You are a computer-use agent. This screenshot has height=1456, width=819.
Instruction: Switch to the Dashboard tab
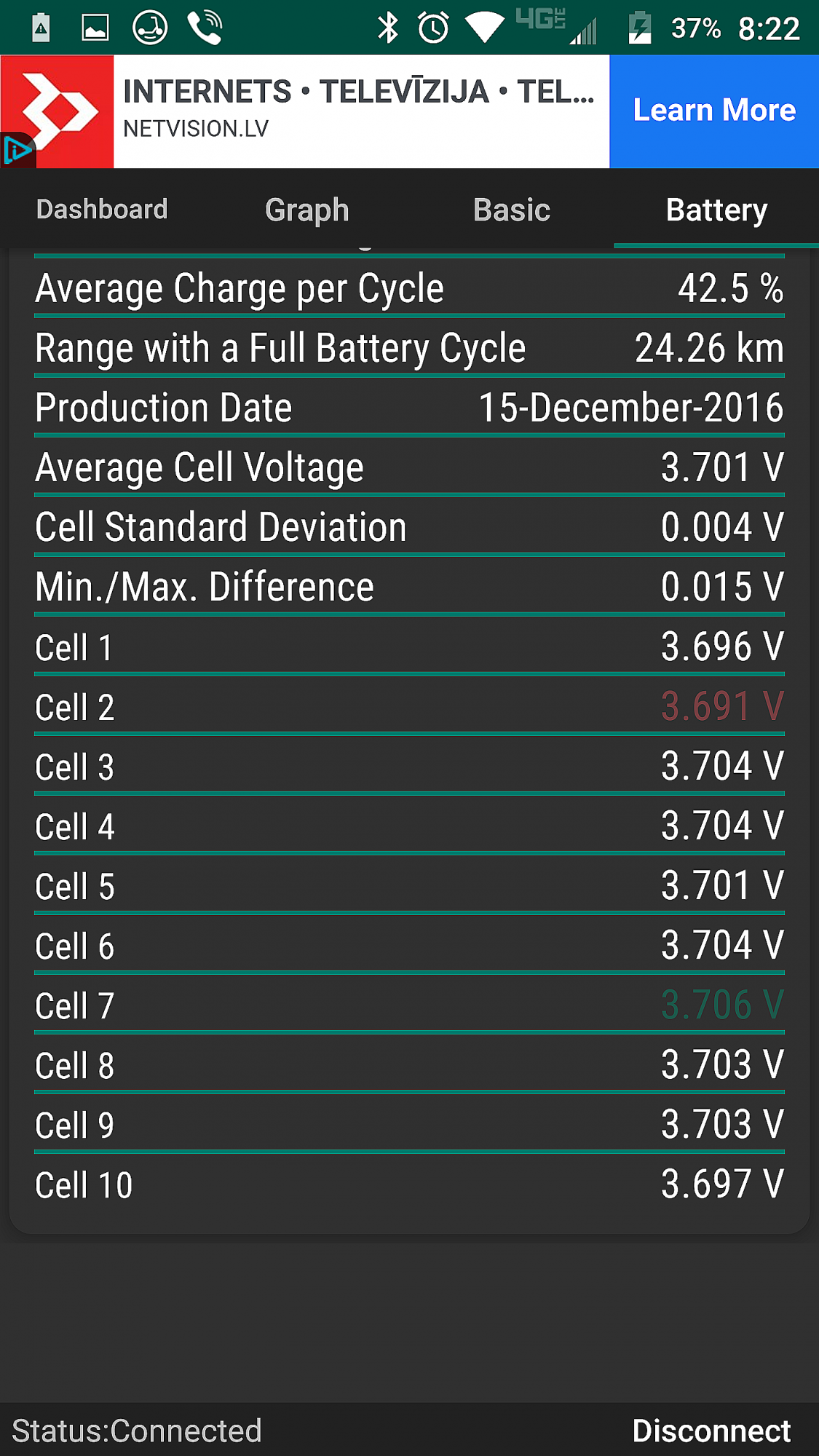pos(102,210)
